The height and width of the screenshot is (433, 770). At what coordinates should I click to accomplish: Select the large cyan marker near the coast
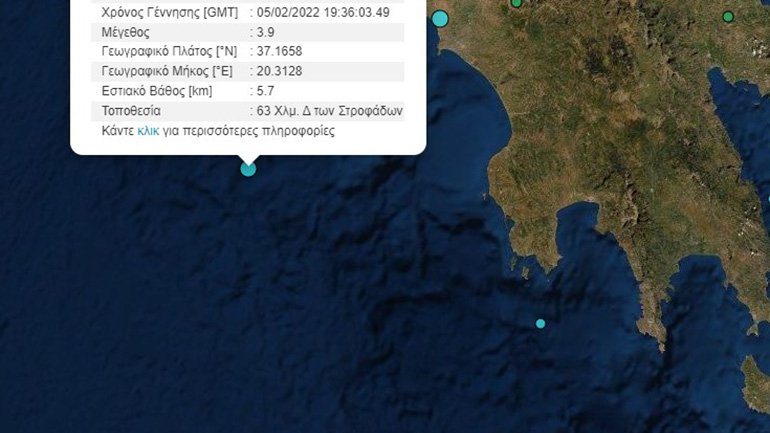[x=440, y=18]
